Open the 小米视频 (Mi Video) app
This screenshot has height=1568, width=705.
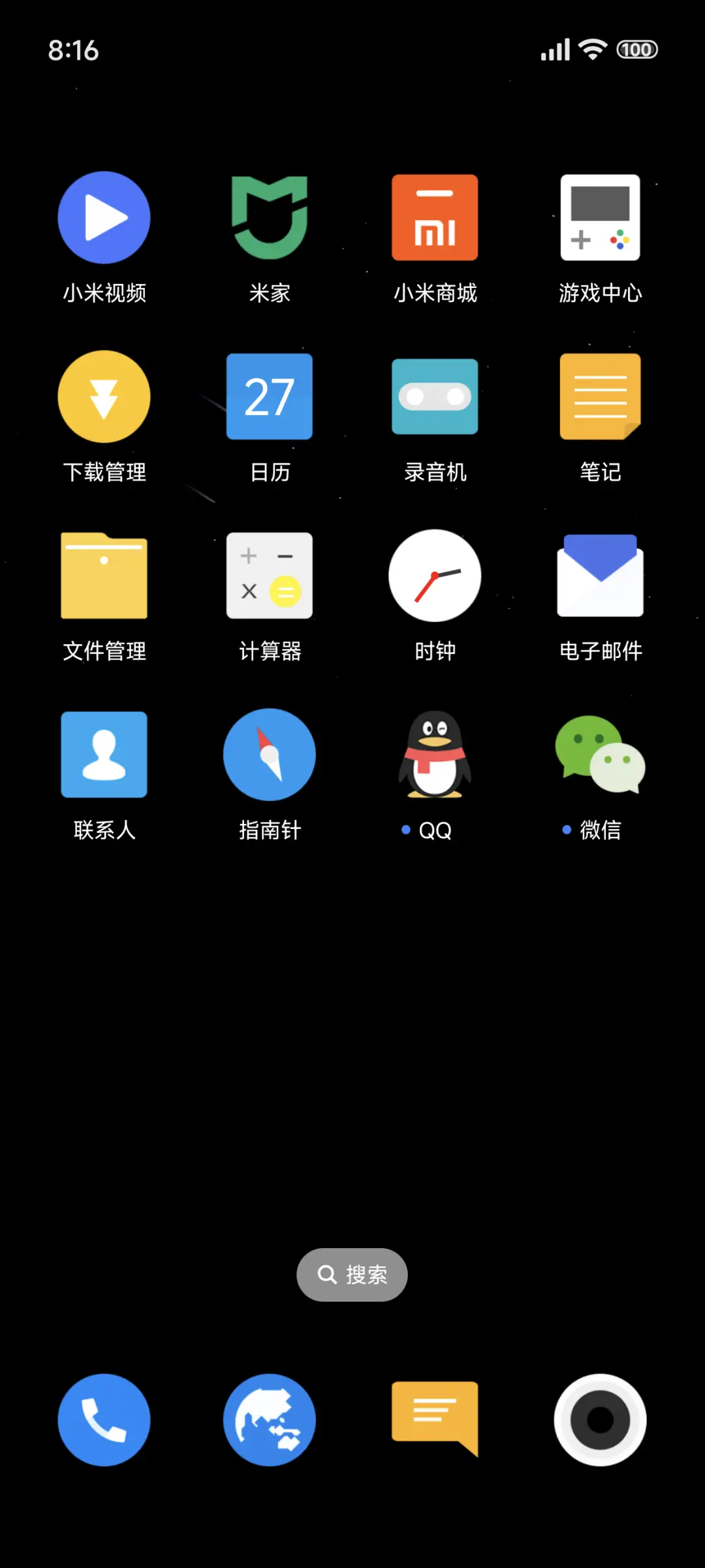[x=104, y=217]
